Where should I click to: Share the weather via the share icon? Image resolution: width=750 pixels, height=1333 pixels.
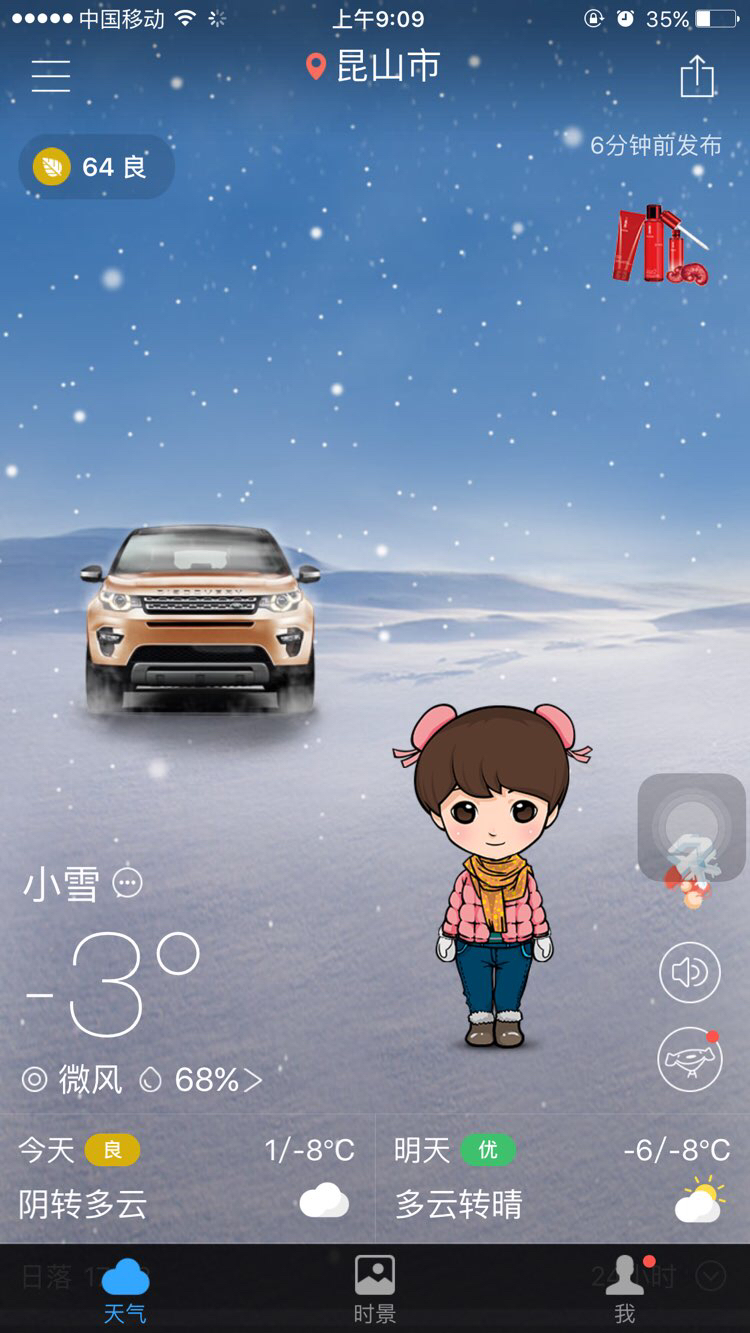(x=697, y=76)
